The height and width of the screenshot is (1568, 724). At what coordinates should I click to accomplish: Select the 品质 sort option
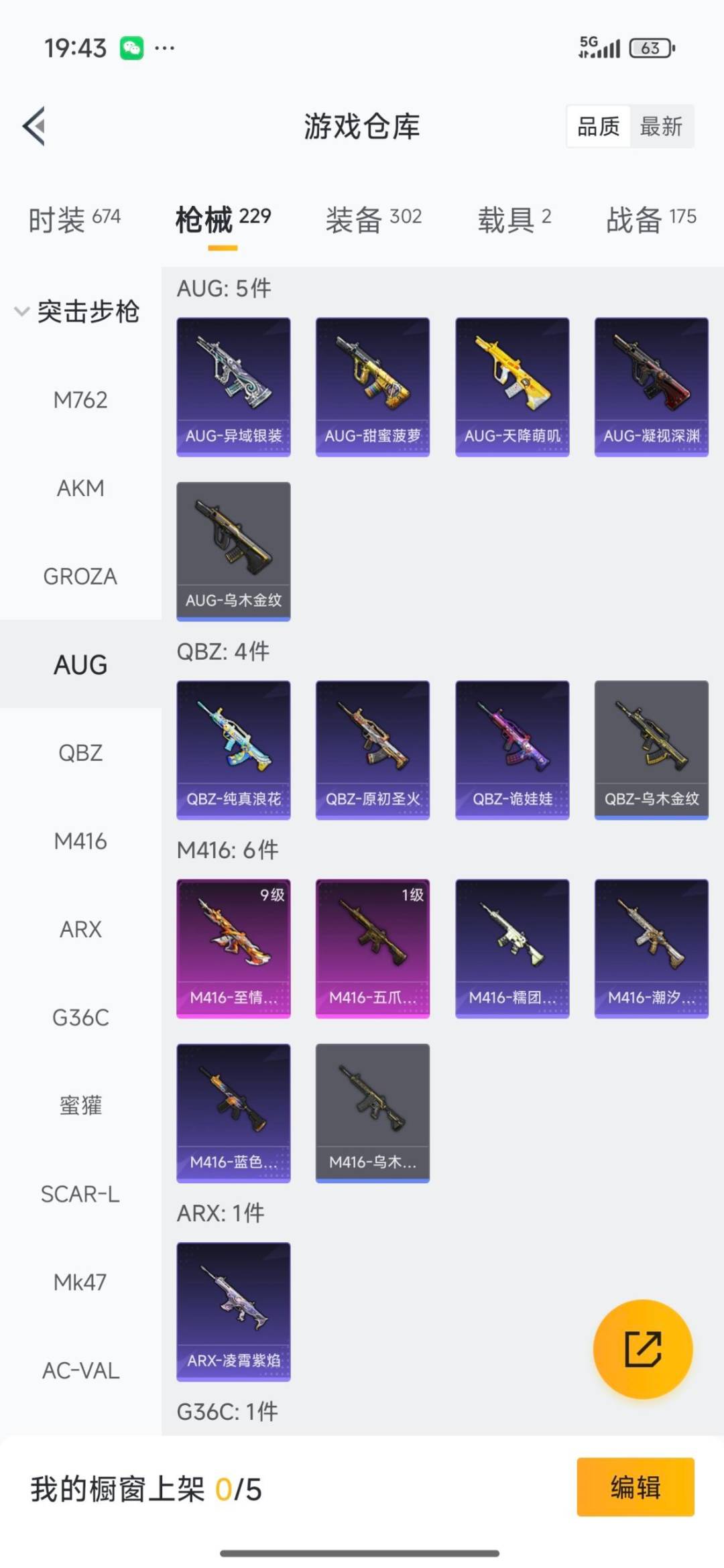point(599,126)
